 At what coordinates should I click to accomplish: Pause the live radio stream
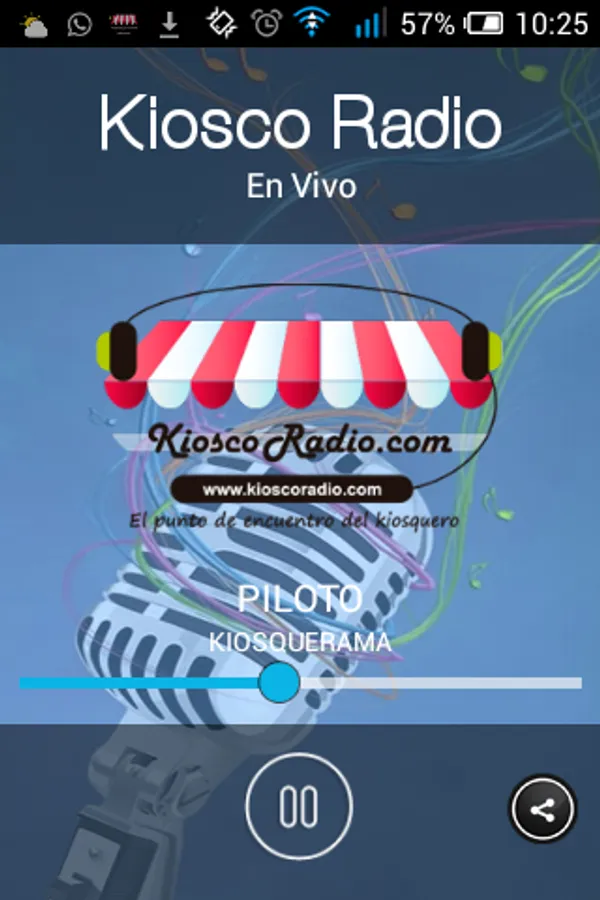299,806
